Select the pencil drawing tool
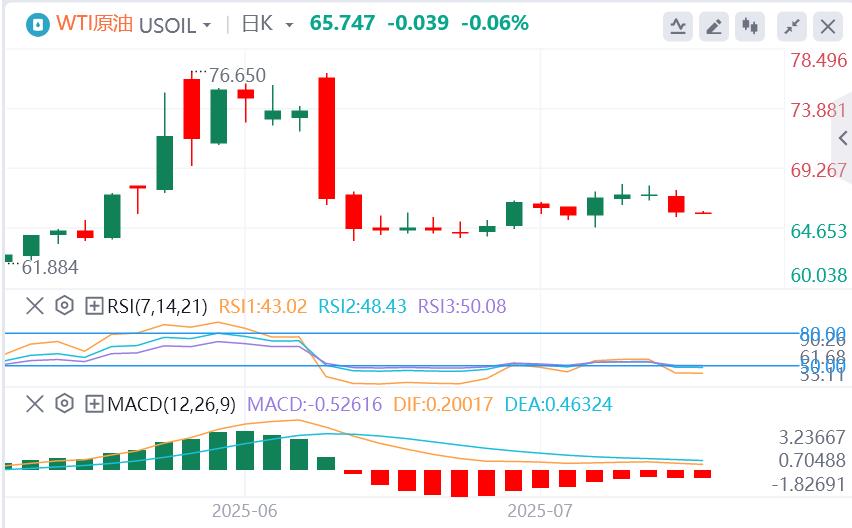Viewport: 852px width, 528px height. (714, 26)
